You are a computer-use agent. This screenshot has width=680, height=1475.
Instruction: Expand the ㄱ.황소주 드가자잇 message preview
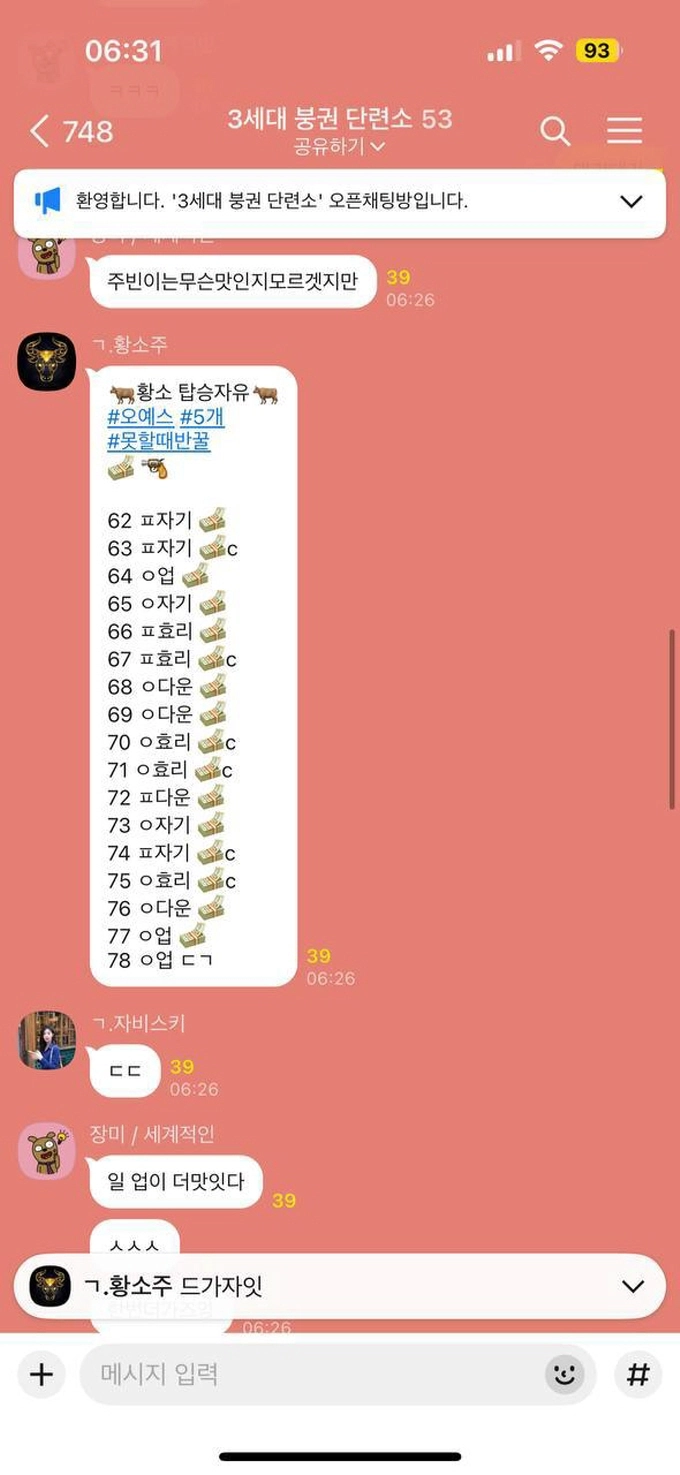(x=631, y=1286)
